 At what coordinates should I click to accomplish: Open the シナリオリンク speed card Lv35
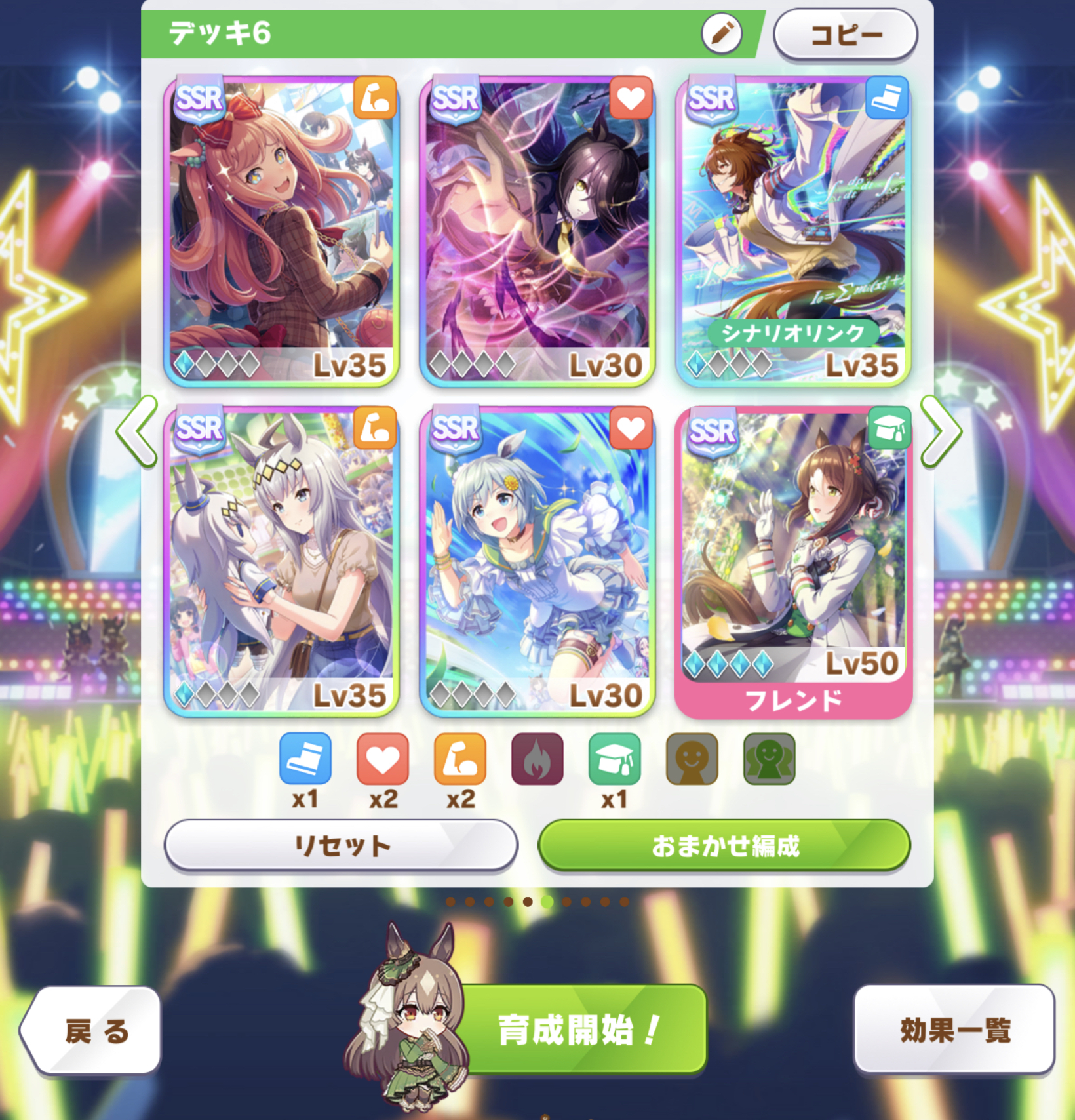pyautogui.click(x=793, y=231)
